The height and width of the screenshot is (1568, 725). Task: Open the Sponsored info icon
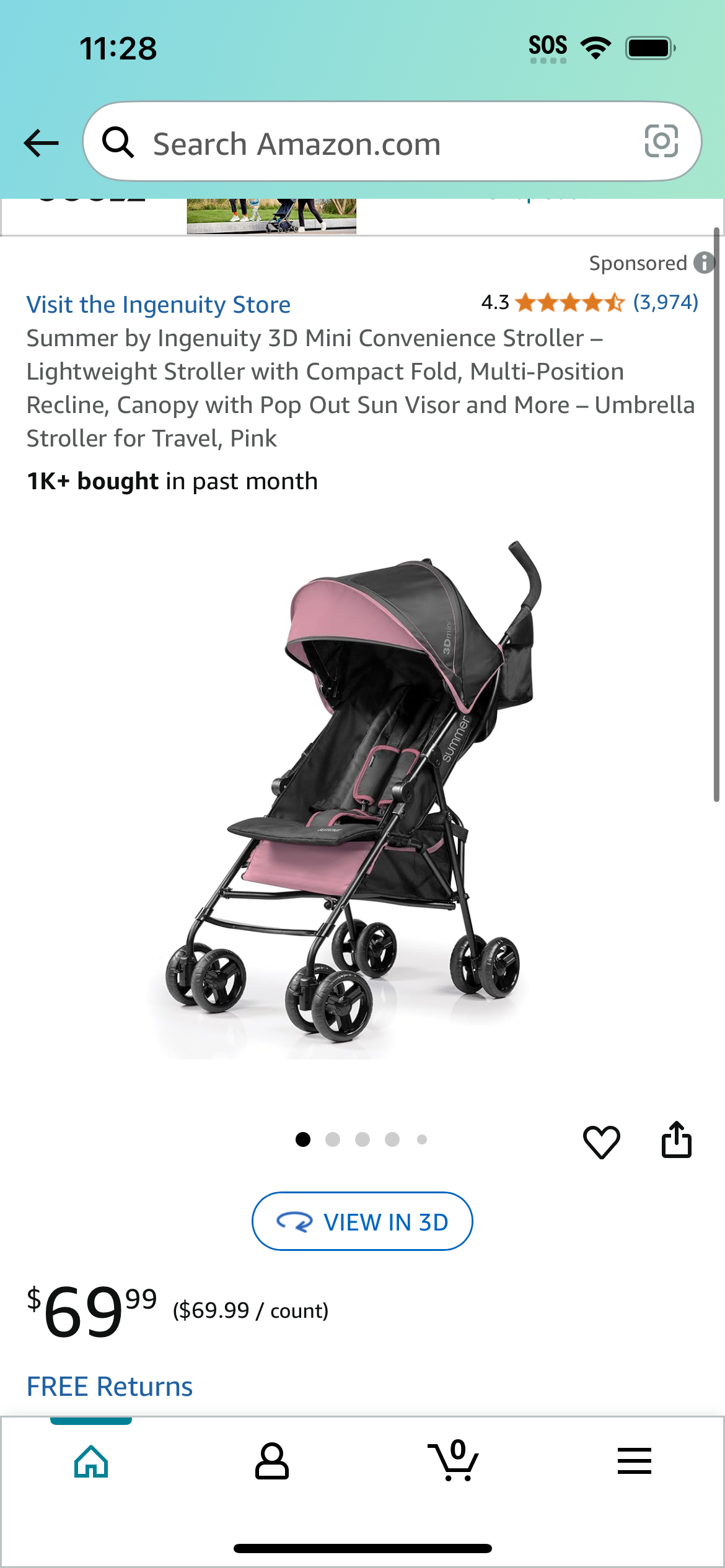click(x=704, y=263)
